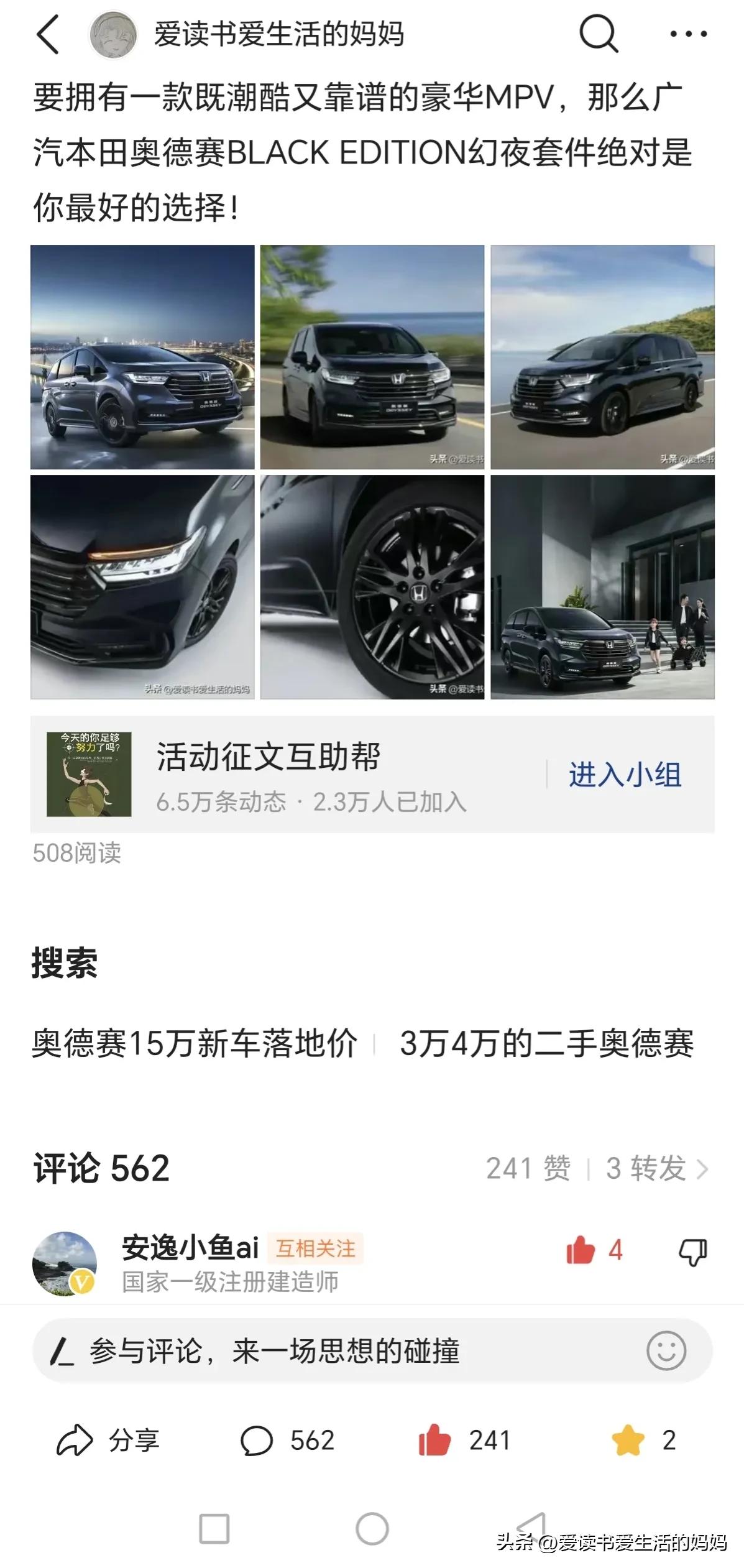Tap 进入小组 to join the group
The height and width of the screenshot is (1568, 744).
pyautogui.click(x=625, y=775)
